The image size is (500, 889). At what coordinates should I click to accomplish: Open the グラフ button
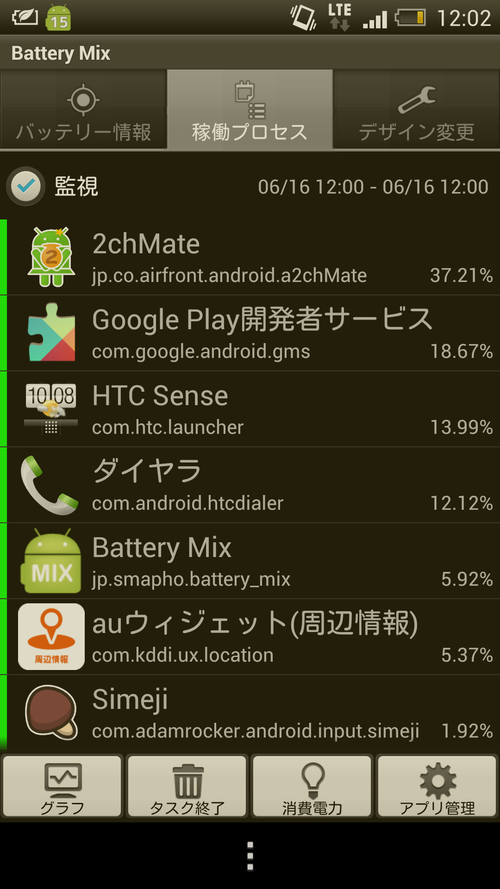(62, 786)
